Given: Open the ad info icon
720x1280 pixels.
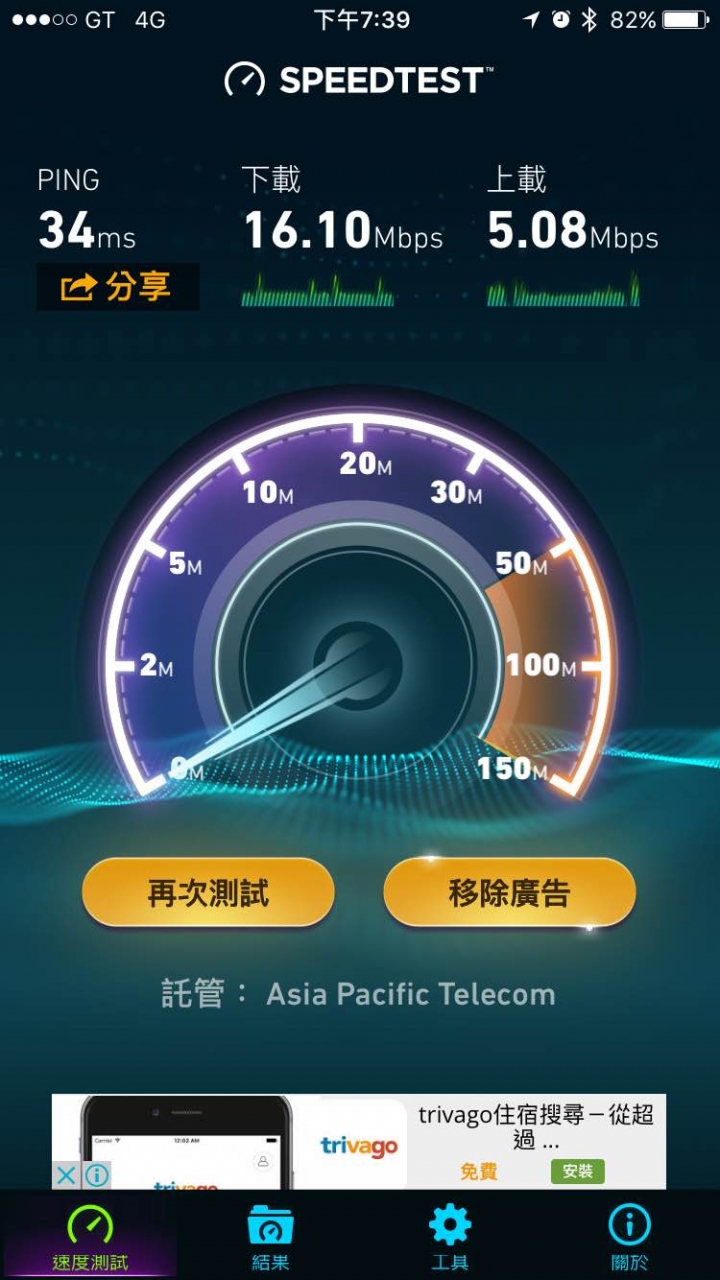Looking at the screenshot, I should click(96, 1175).
